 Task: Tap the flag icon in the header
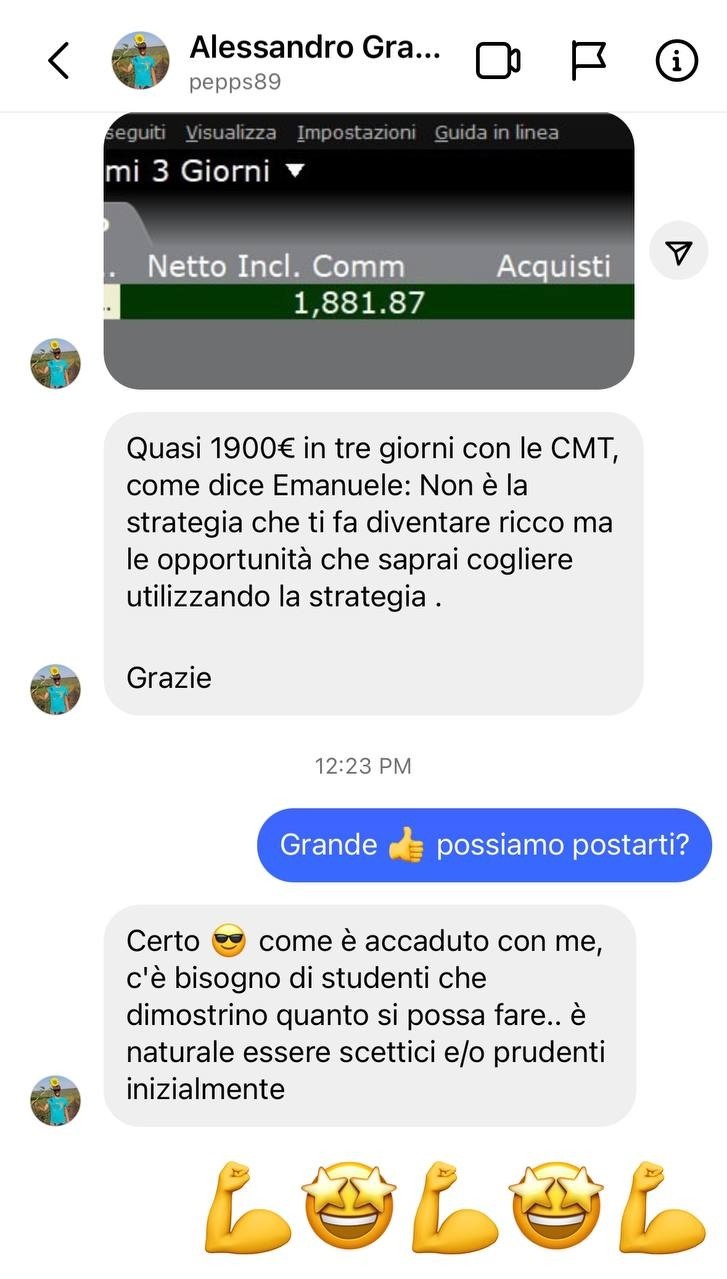coord(588,61)
